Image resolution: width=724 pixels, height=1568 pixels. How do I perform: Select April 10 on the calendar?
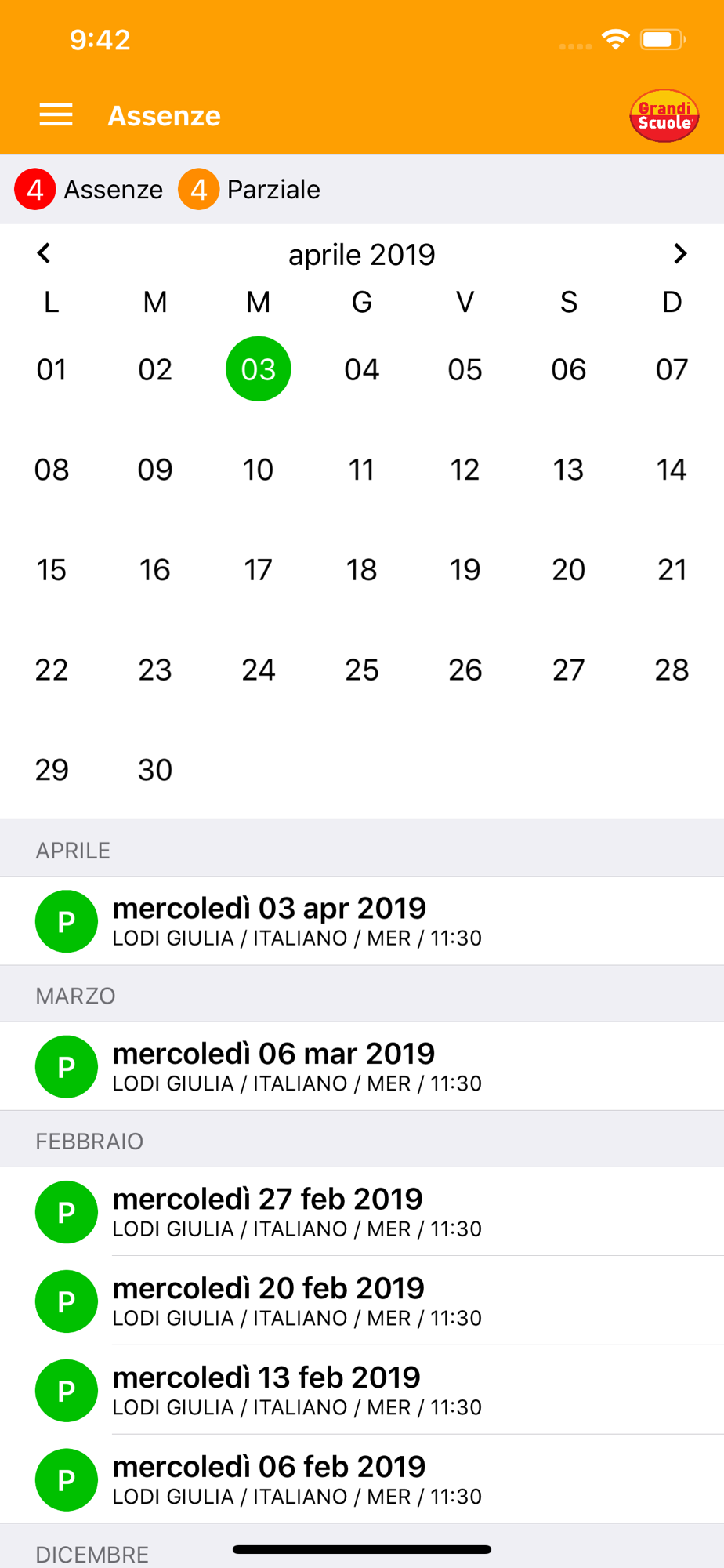tap(259, 470)
